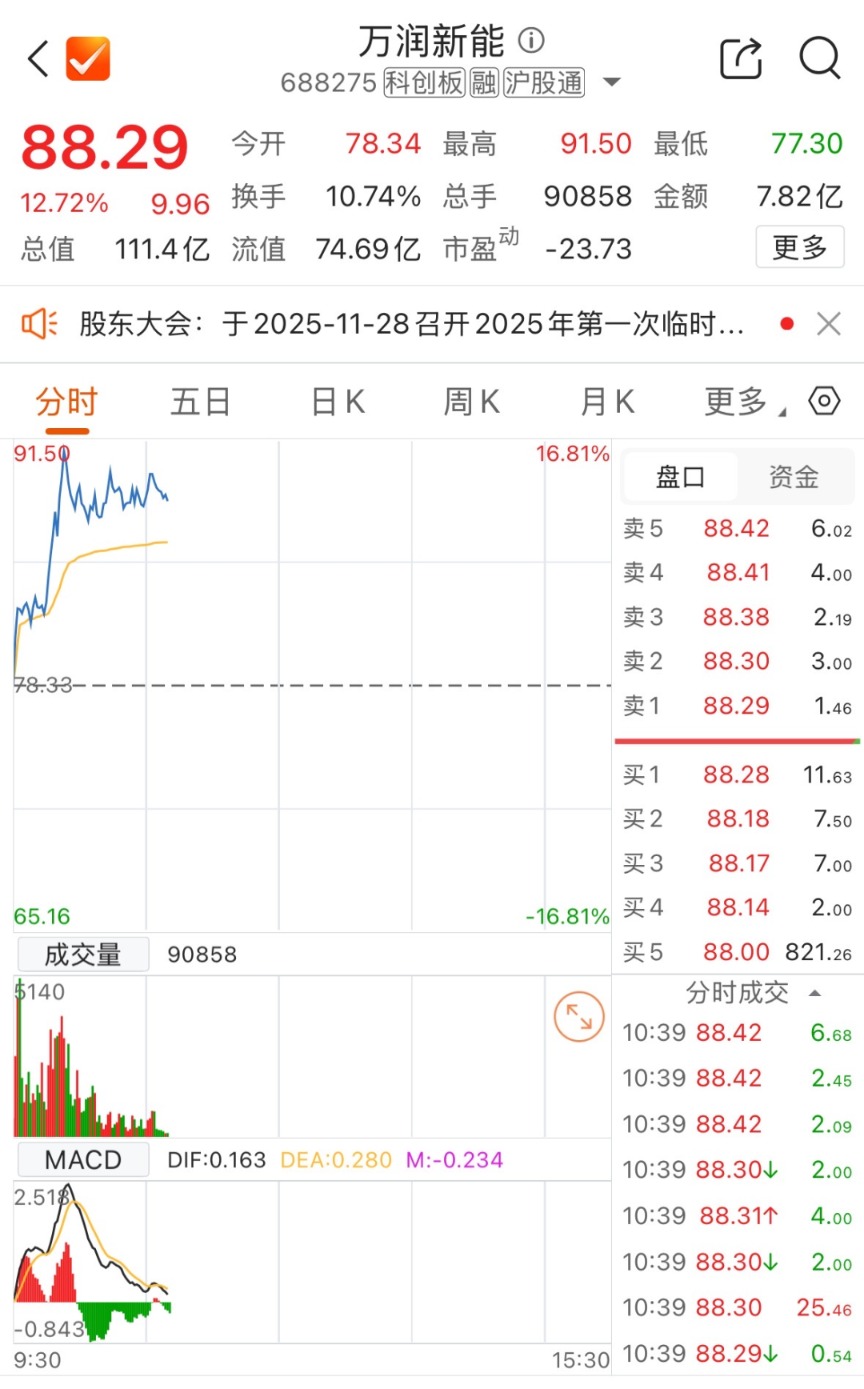Change the MACD indicator
Viewport: 864px width, 1389px height.
click(x=82, y=1160)
